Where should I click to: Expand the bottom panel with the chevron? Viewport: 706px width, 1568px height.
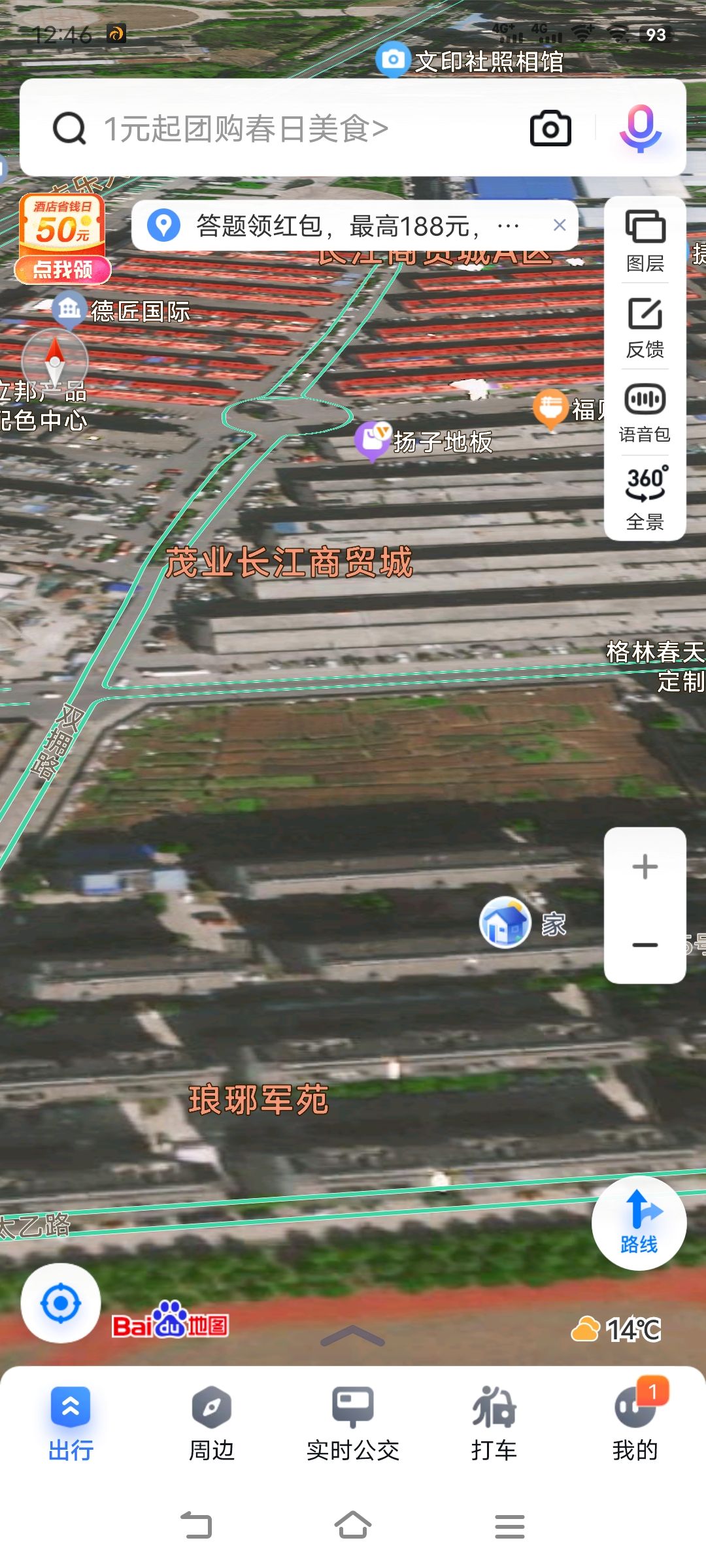(352, 1336)
